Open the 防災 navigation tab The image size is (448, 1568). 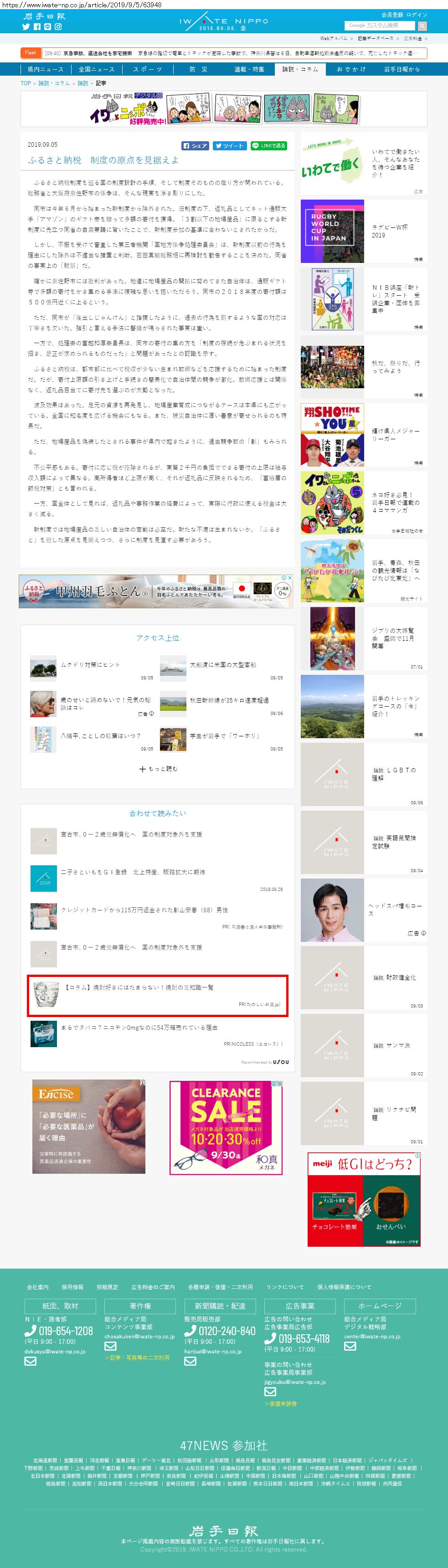[198, 69]
